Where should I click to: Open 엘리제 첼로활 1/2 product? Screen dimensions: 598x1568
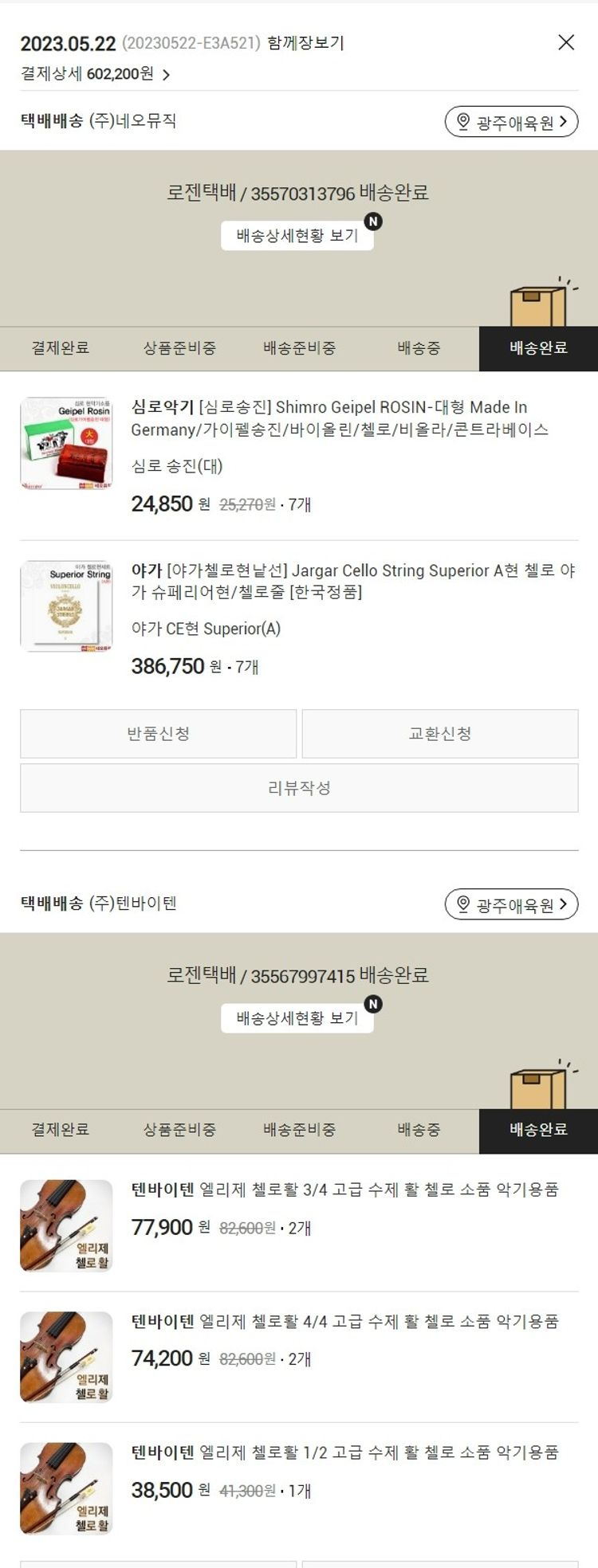tap(344, 1452)
